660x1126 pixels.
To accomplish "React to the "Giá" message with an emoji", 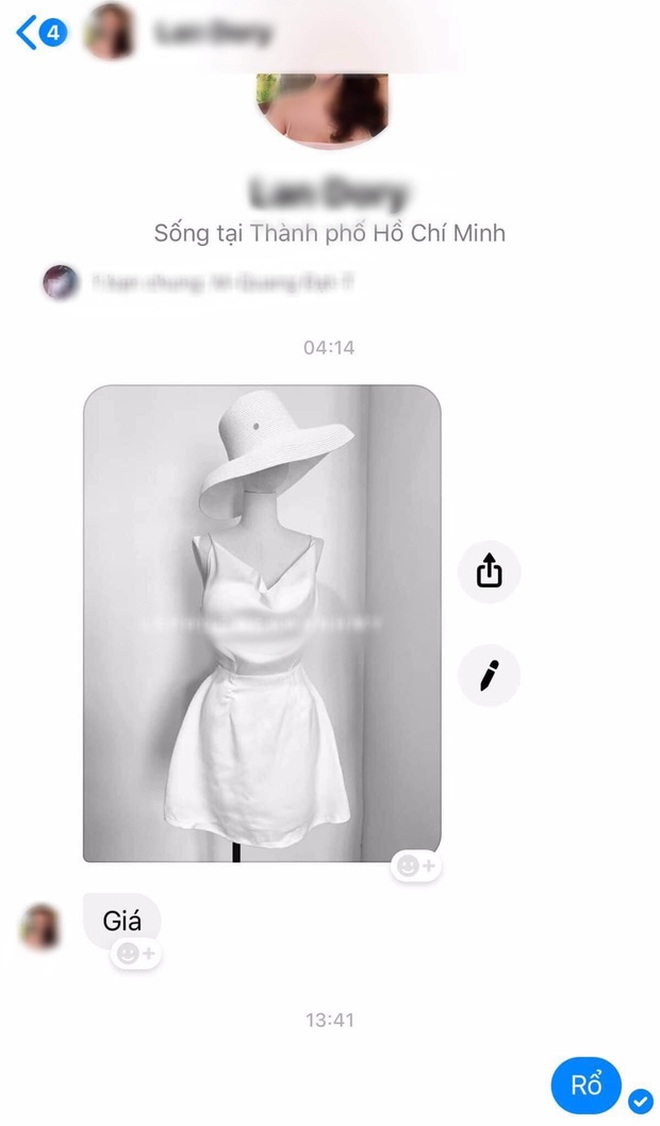I will pyautogui.click(x=136, y=955).
